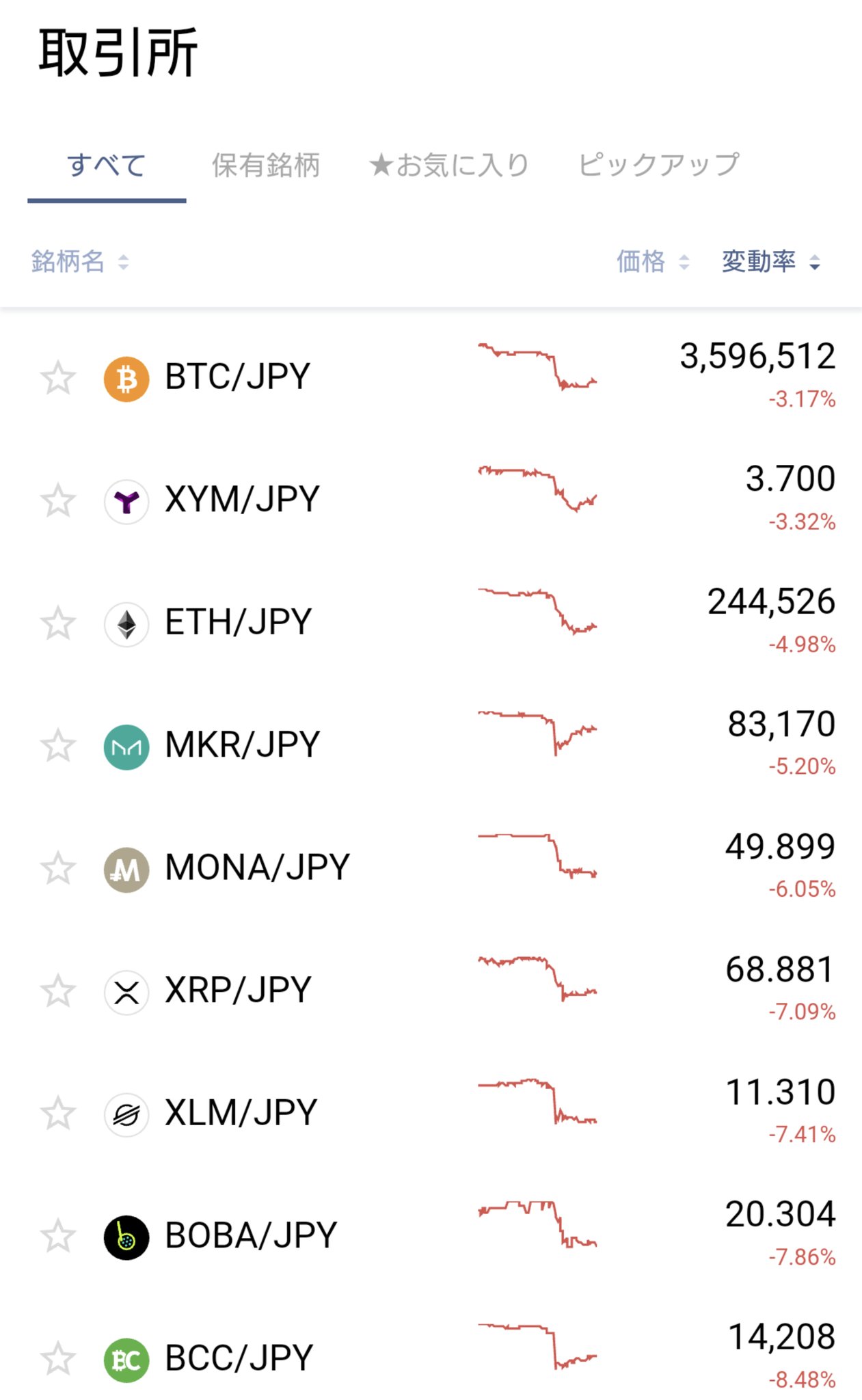Open the ETH/JPY trading pair

431,622
